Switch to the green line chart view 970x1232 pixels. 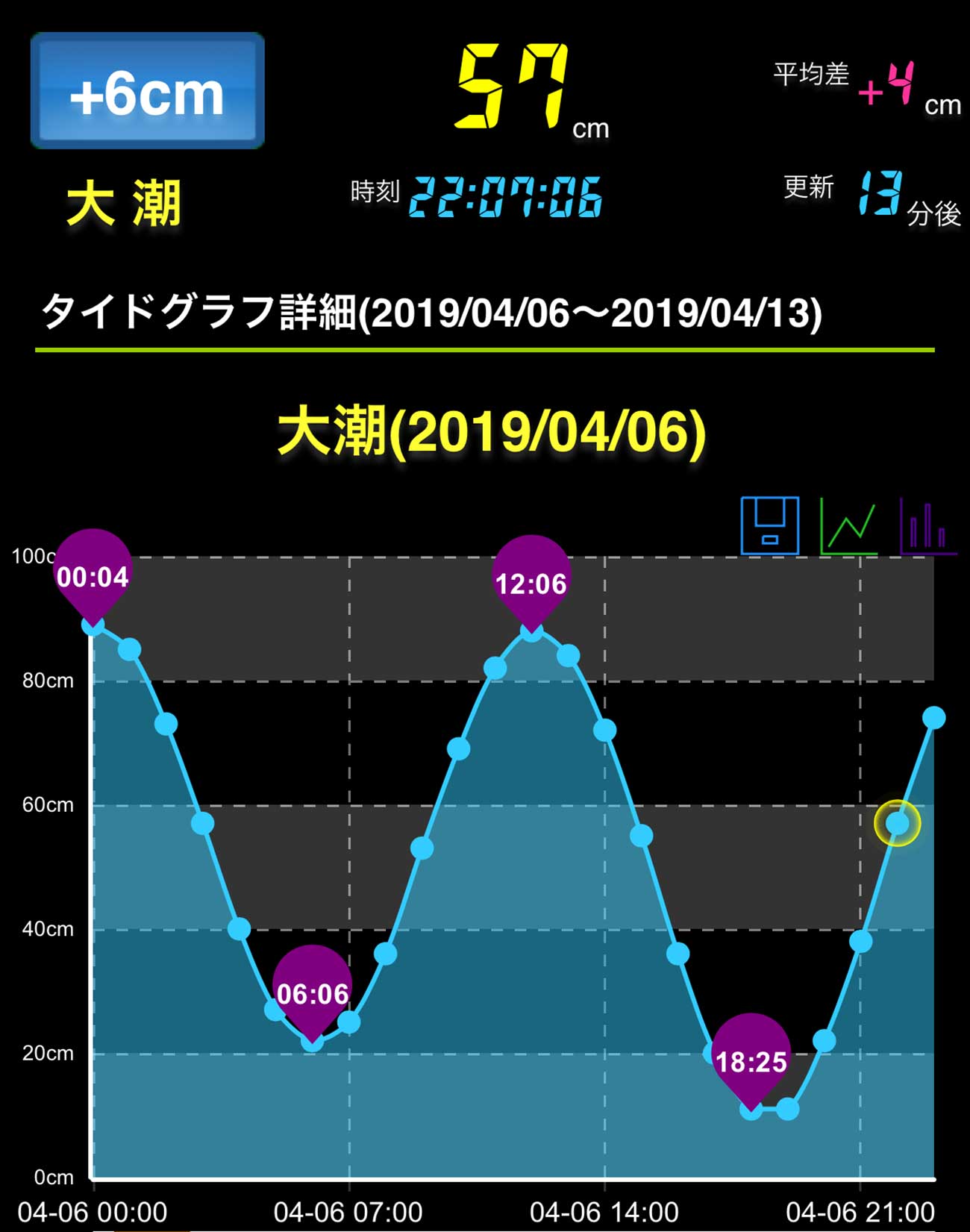coord(848,526)
